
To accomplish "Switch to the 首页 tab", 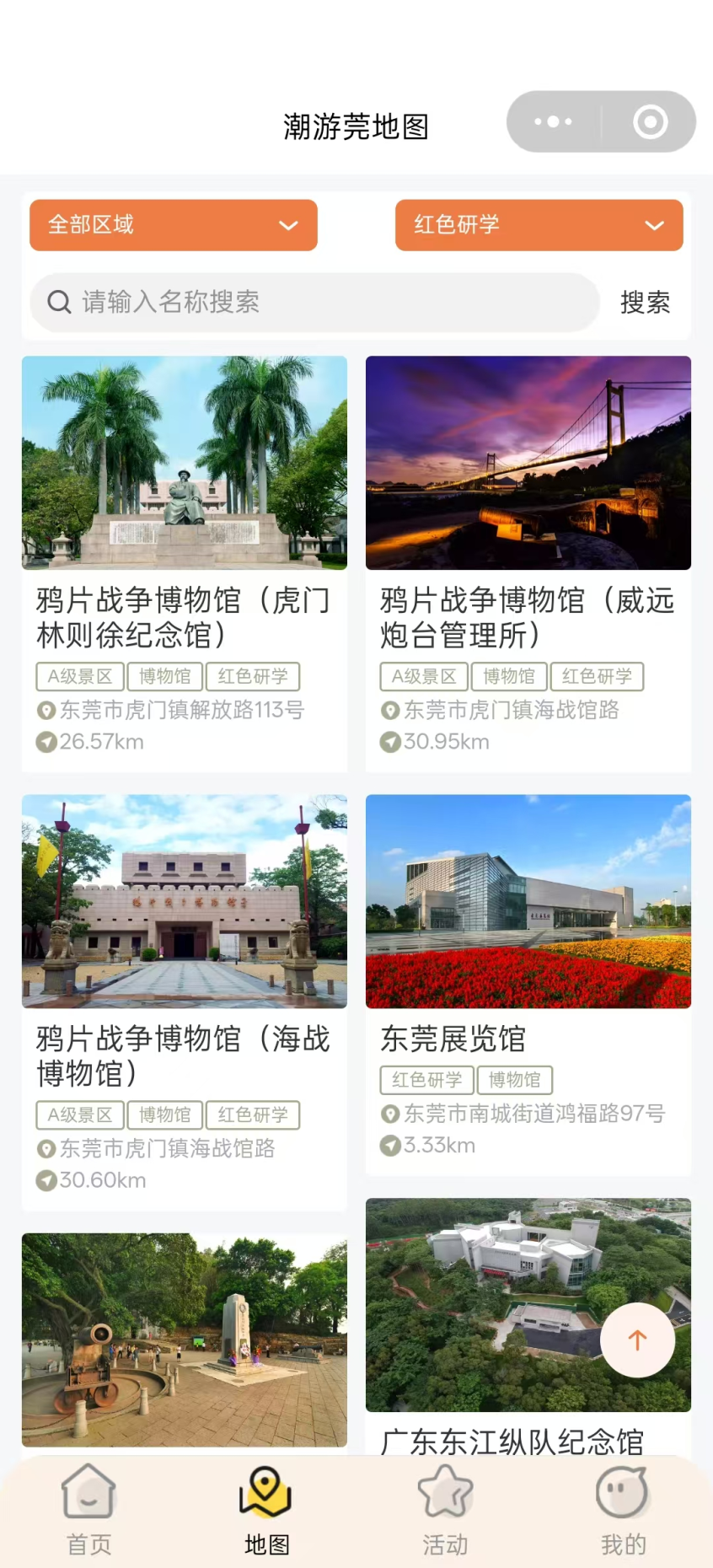I will click(88, 1512).
